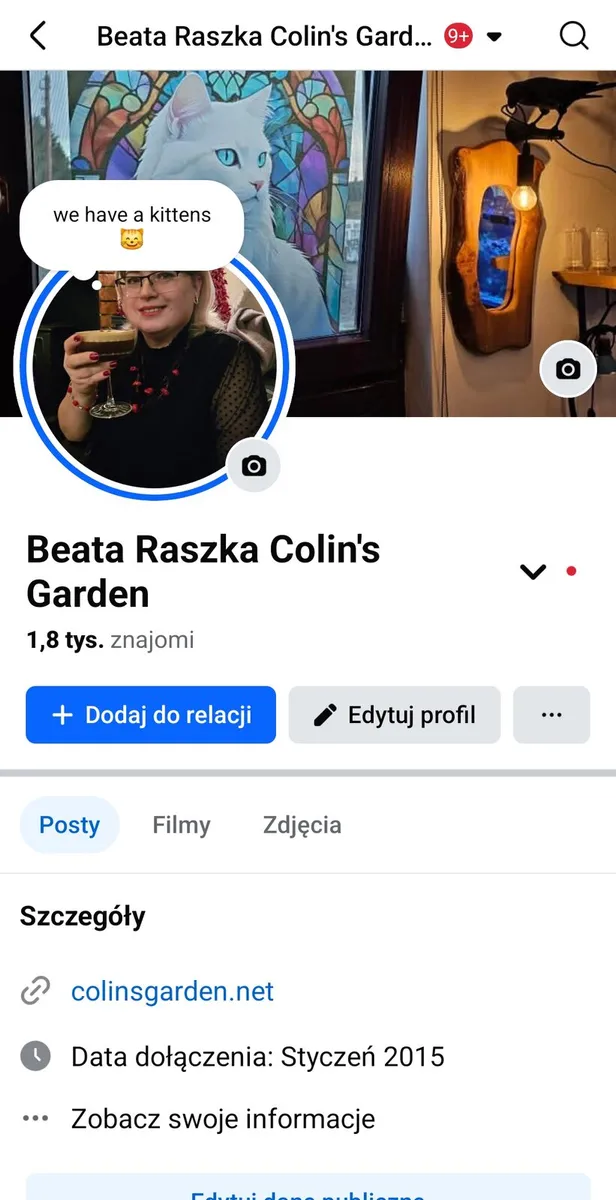Open the search magnifier icon
616x1200 pixels.
574,36
